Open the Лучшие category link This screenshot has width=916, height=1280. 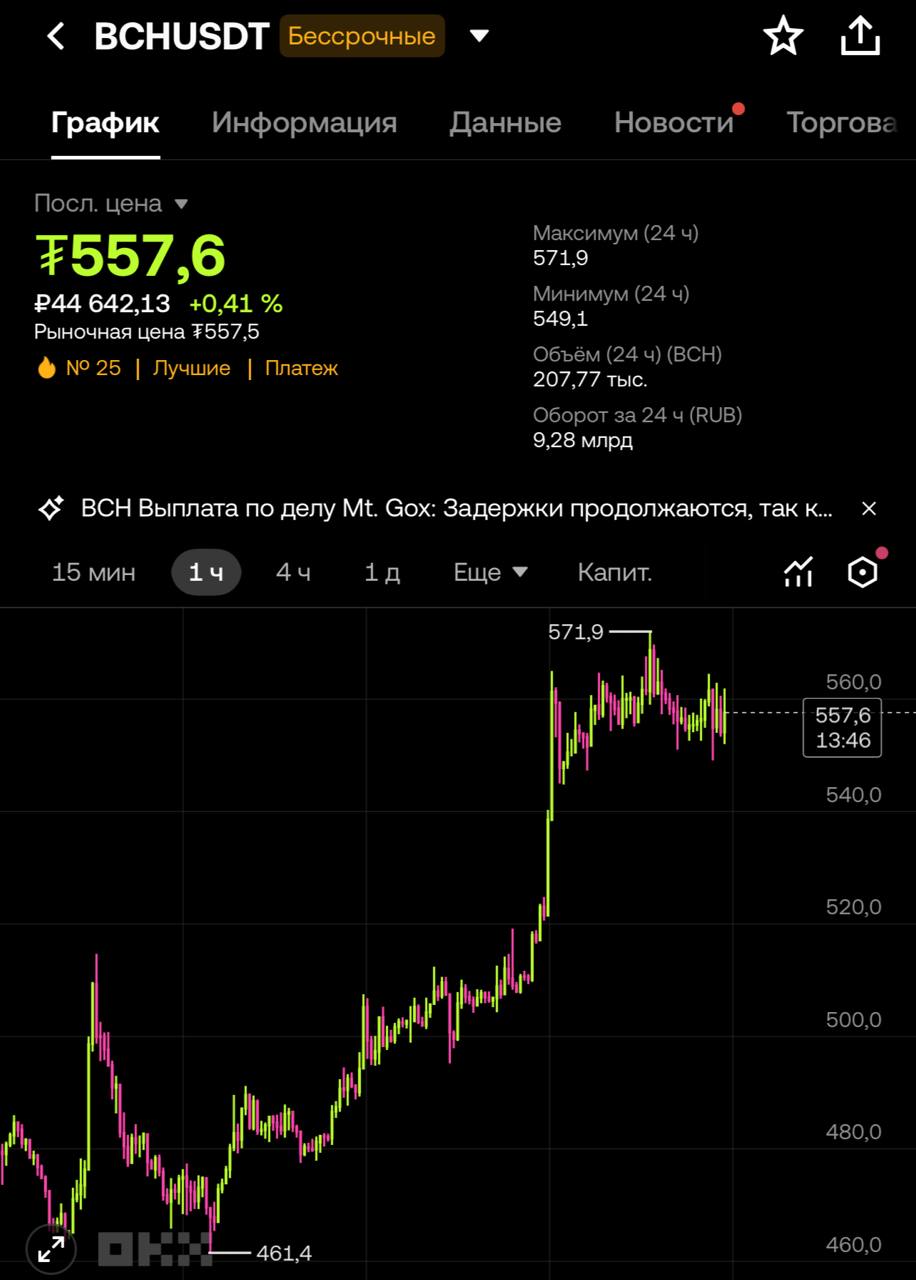[x=191, y=368]
